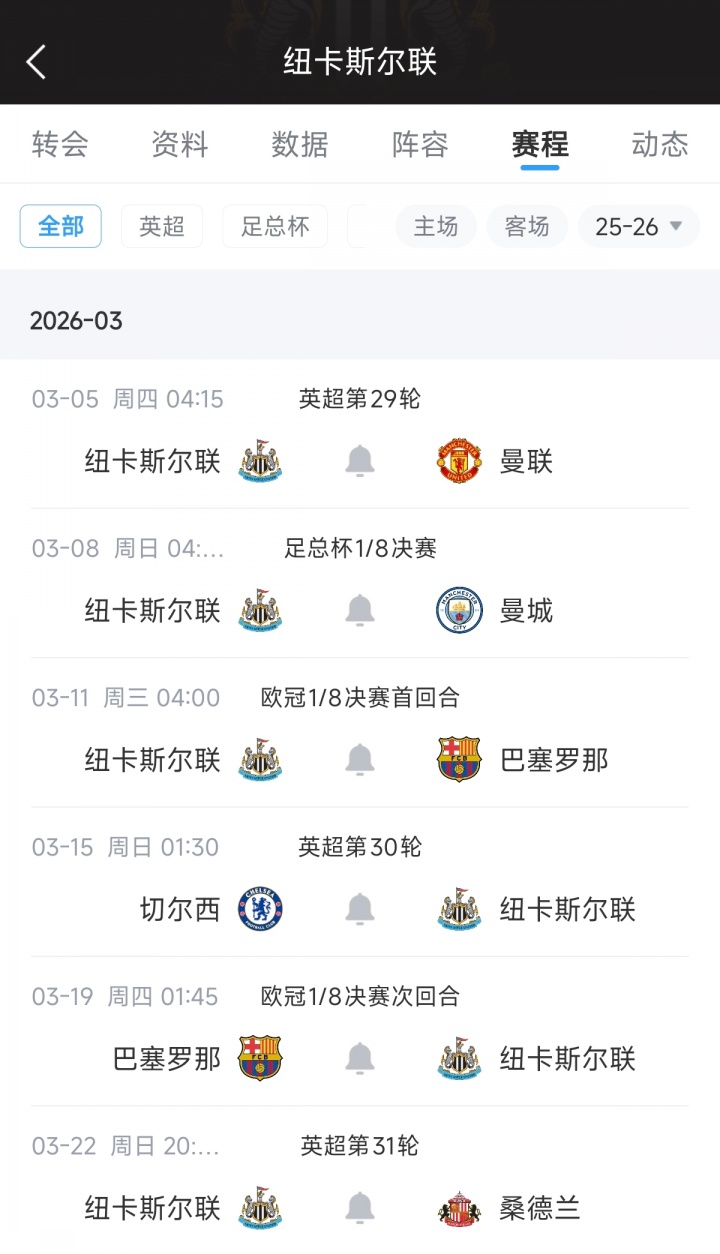Tap Newcastle's crest in the Barcelona away match
Image resolution: width=720 pixels, height=1254 pixels.
pos(458,1060)
